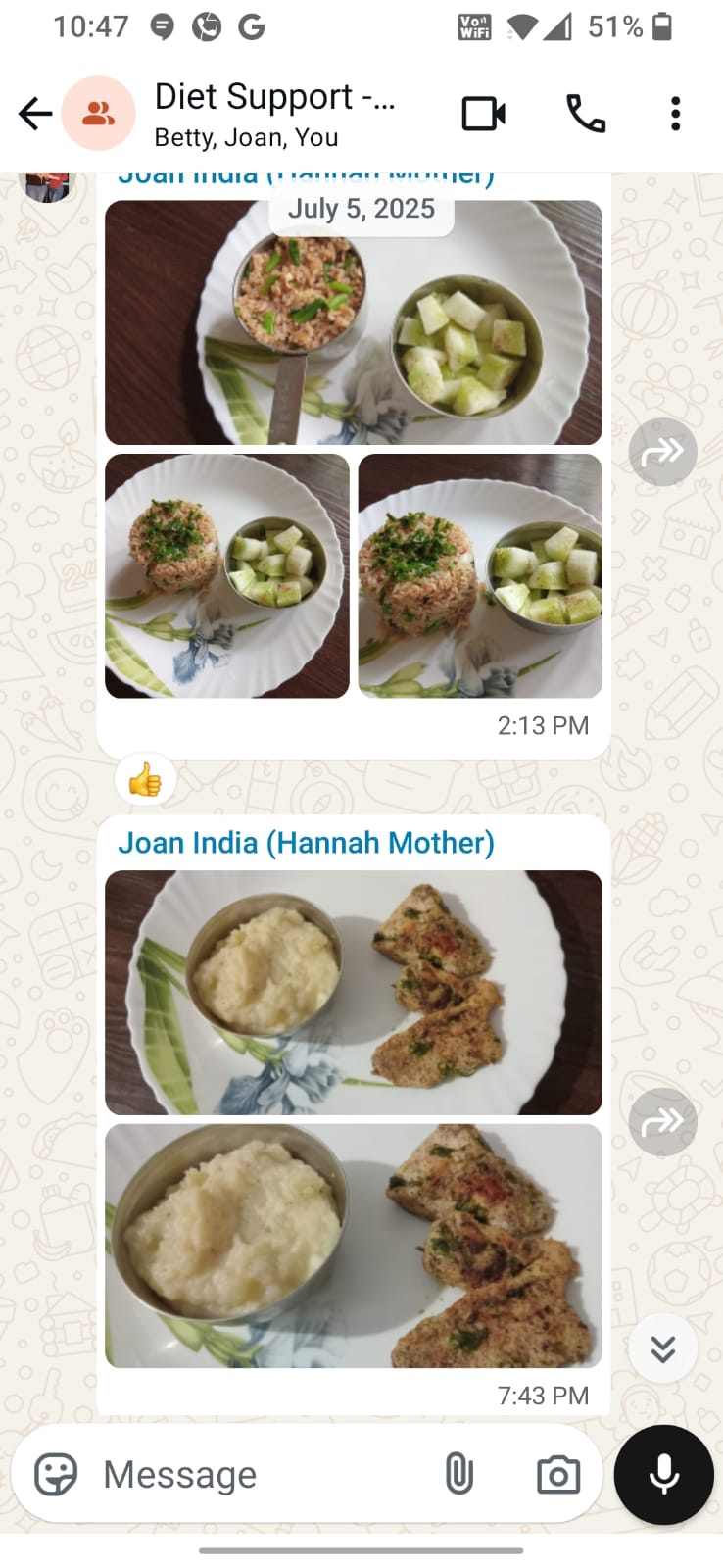Open the lower-right rice plate photo

[x=480, y=575]
